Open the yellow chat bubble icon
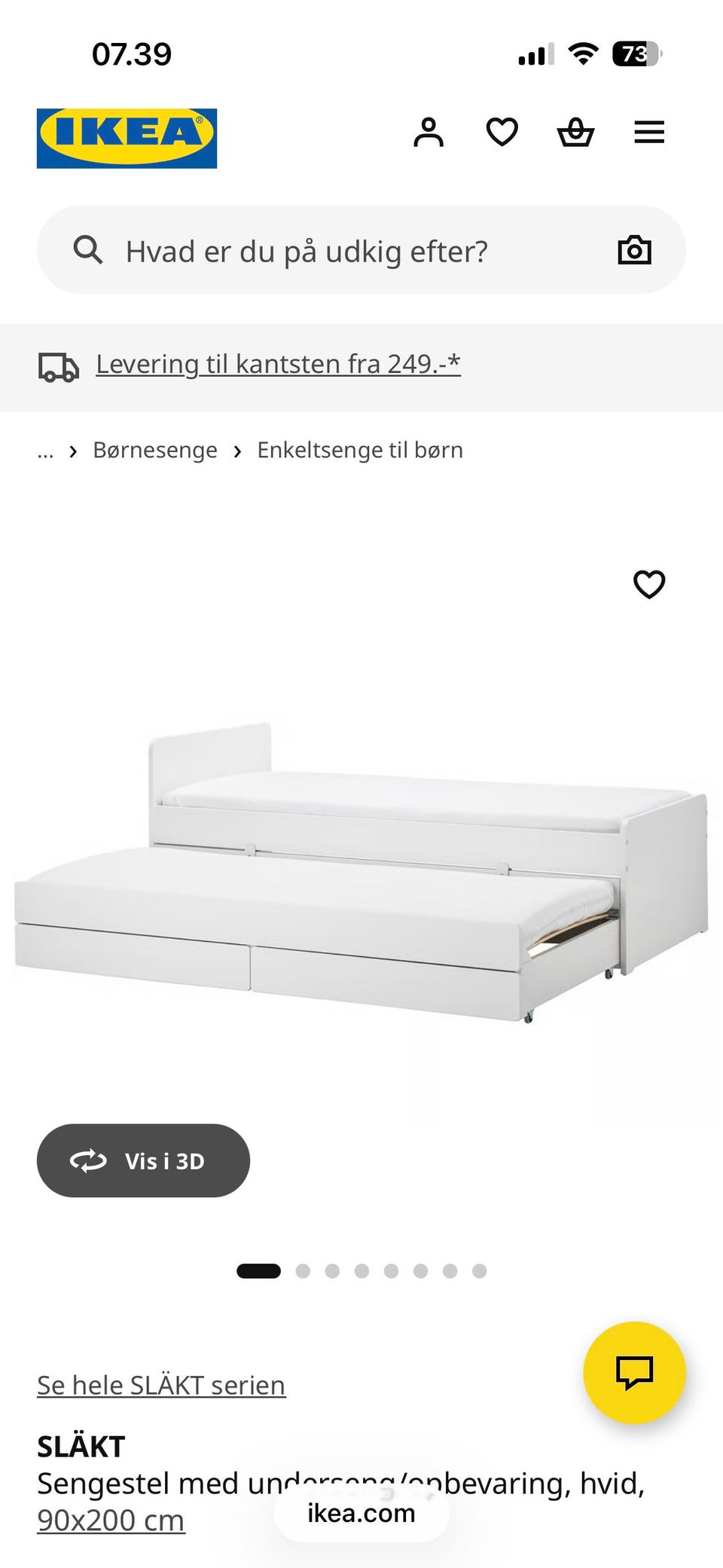 click(x=635, y=1373)
